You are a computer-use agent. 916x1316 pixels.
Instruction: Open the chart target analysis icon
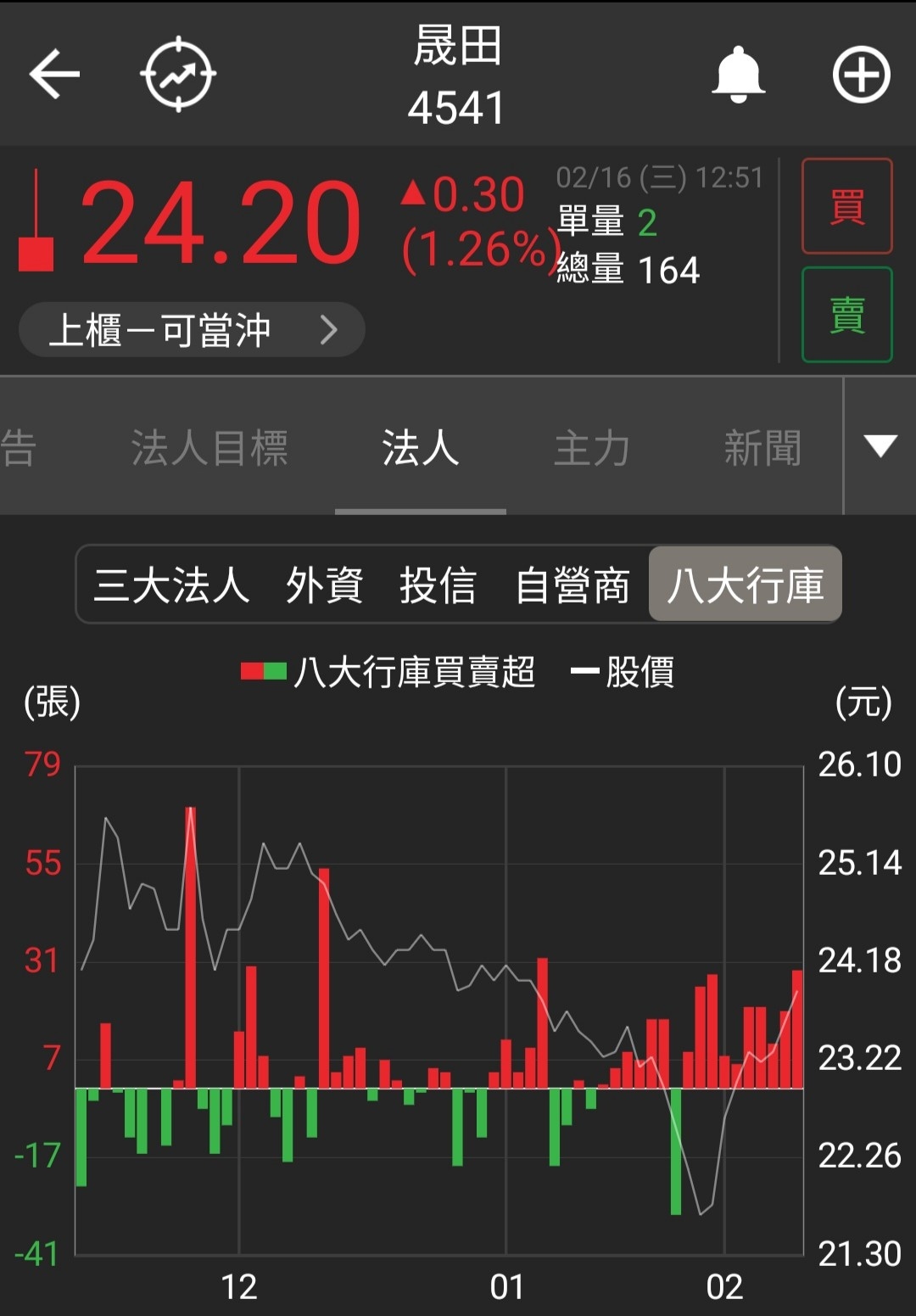coord(178,75)
